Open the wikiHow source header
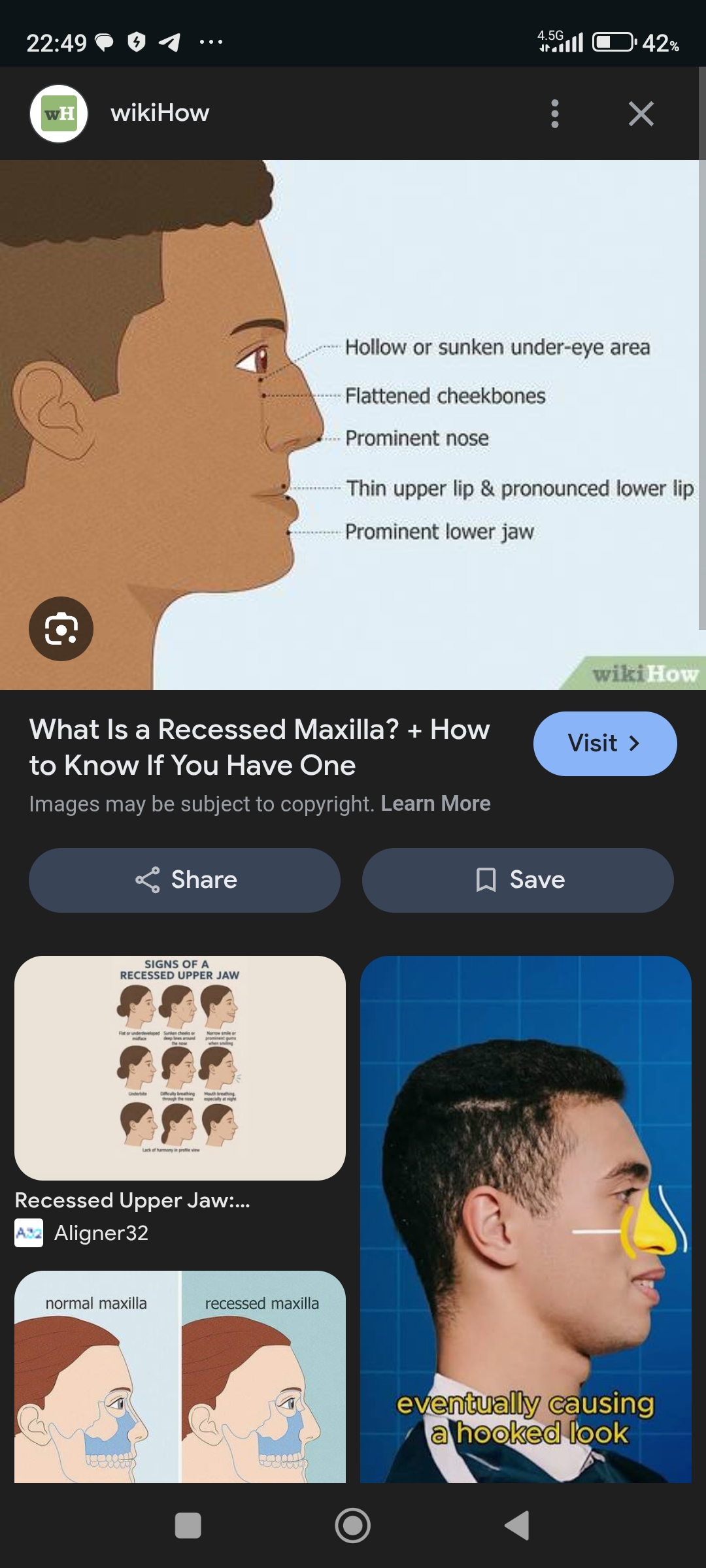This screenshot has height=1568, width=706. 160,114
